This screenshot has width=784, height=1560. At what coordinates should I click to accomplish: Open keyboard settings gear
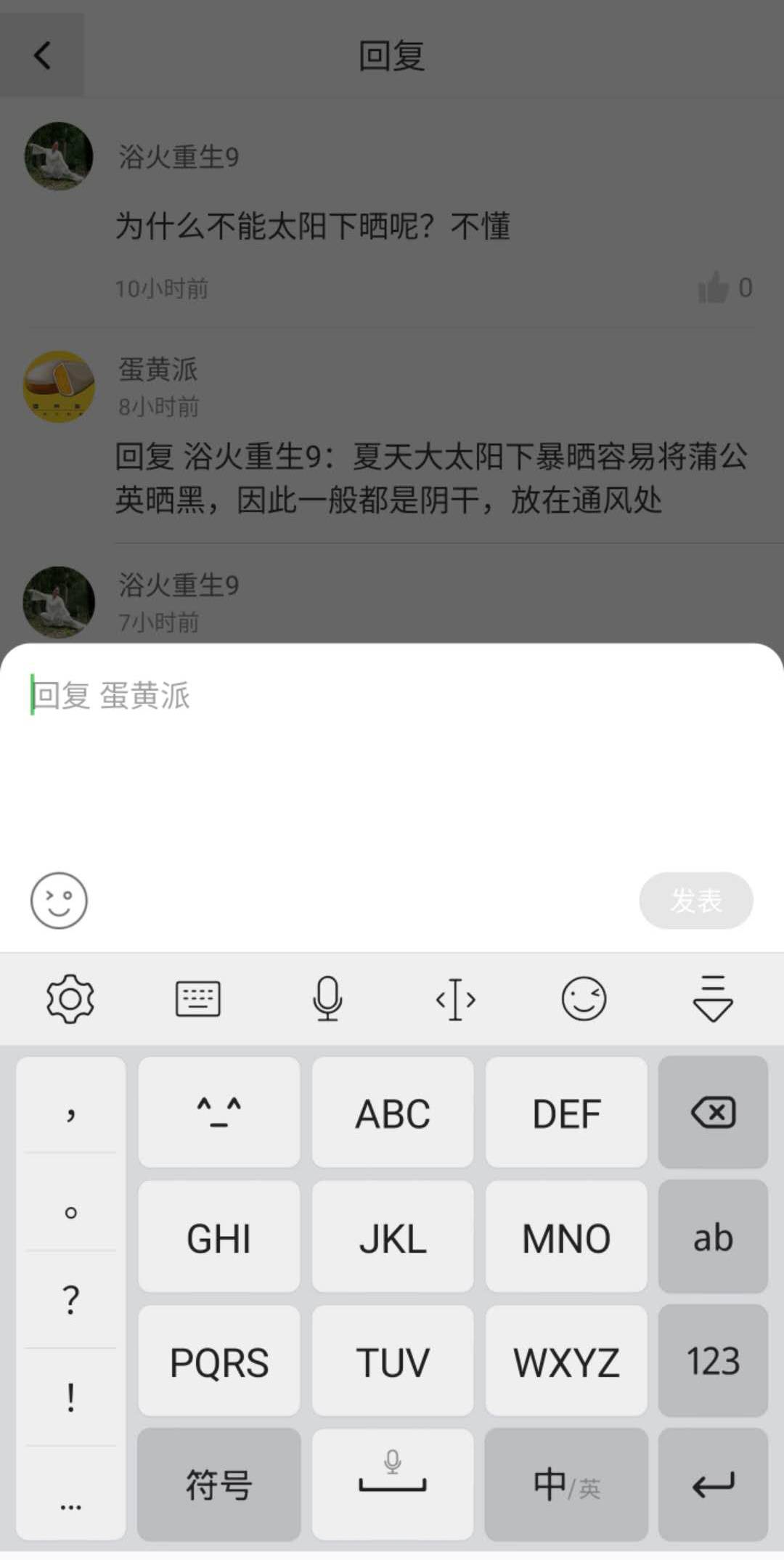[x=70, y=999]
